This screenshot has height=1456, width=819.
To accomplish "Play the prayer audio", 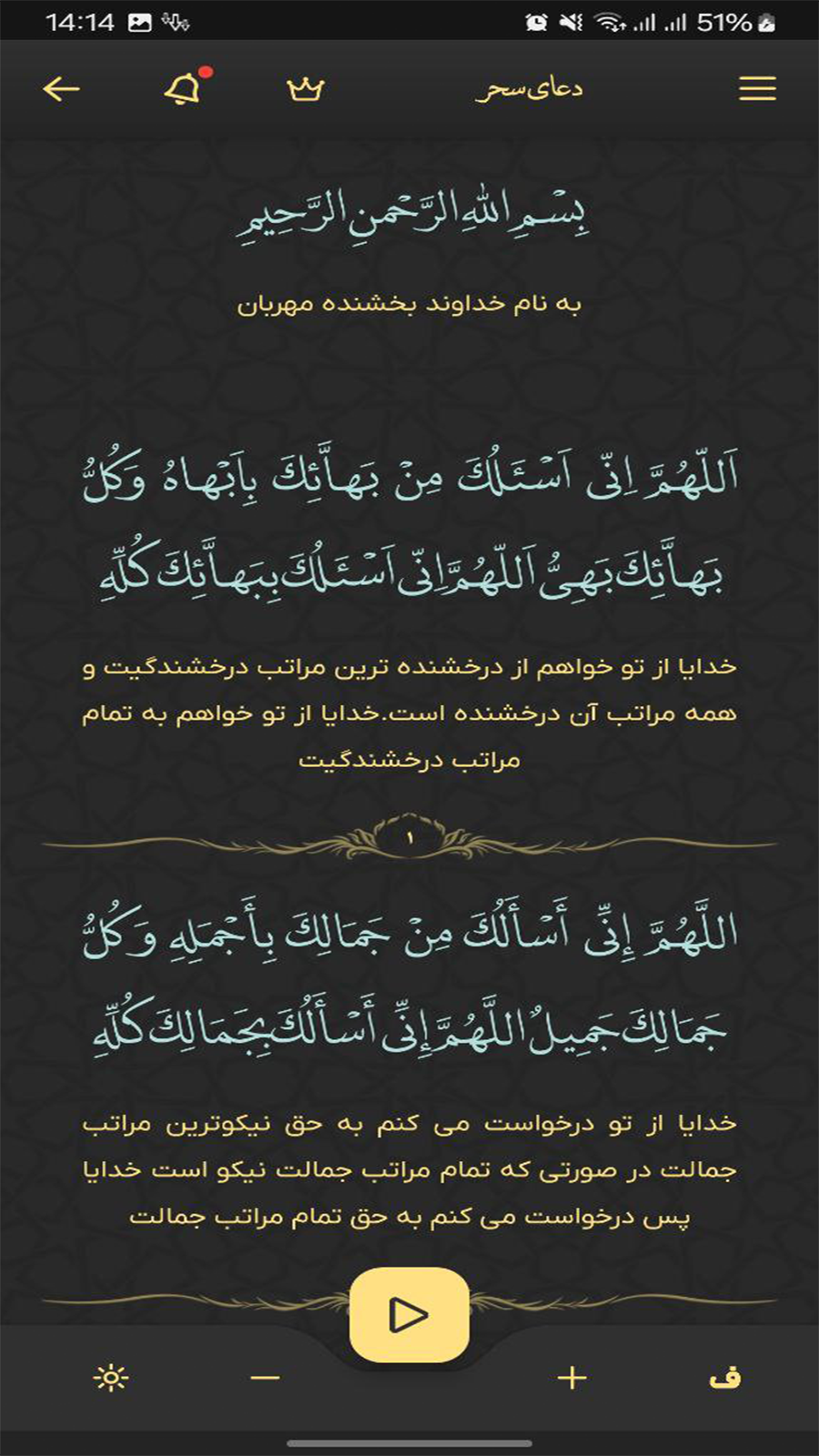I will [x=409, y=1314].
